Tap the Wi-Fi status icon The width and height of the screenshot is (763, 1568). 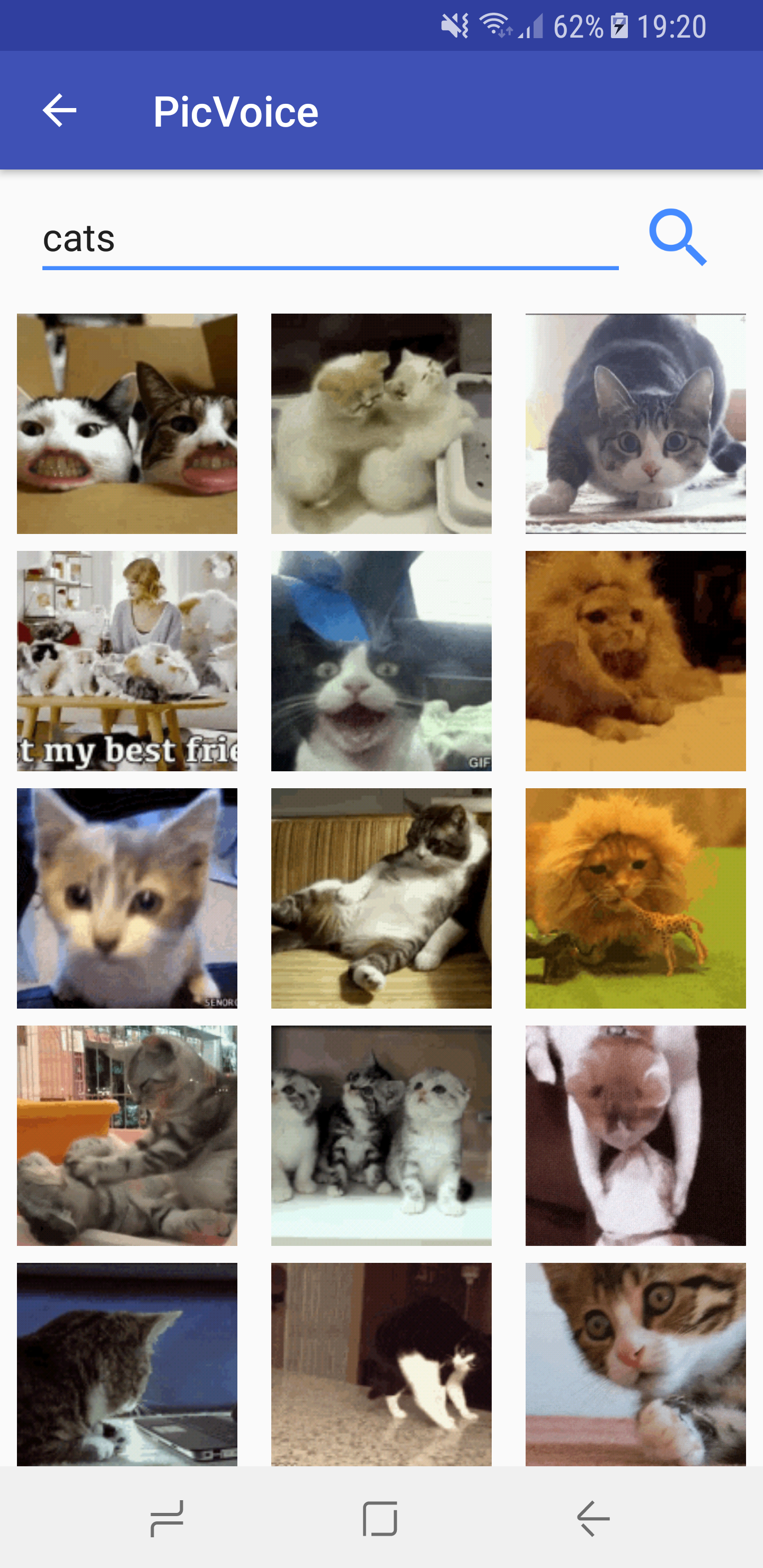(494, 25)
